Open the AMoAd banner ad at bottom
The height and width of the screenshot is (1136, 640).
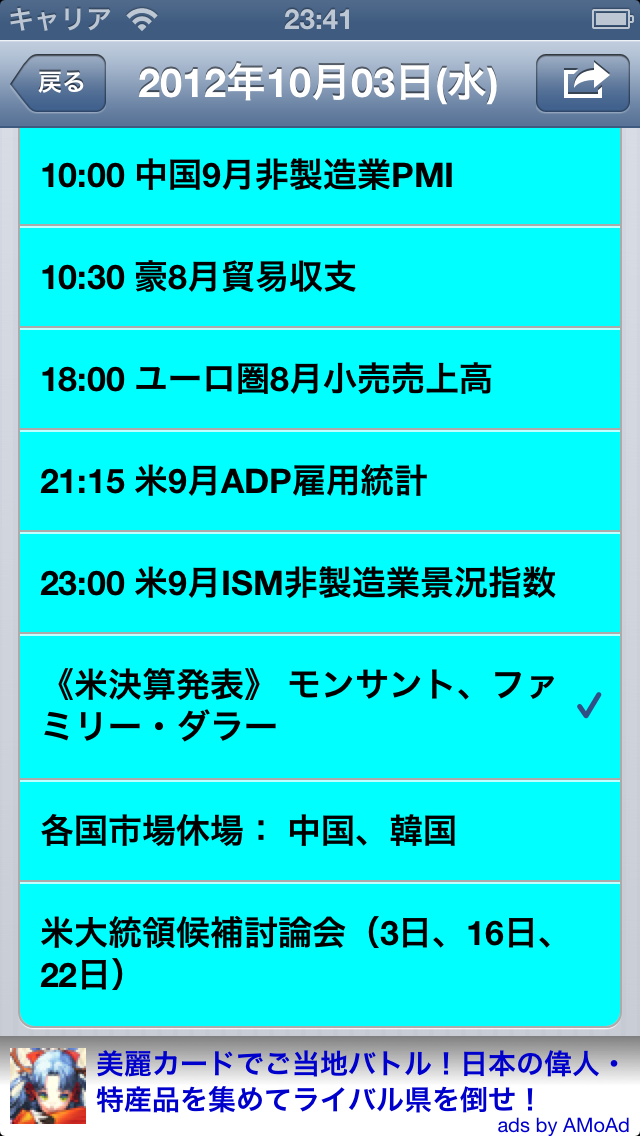(320, 1087)
